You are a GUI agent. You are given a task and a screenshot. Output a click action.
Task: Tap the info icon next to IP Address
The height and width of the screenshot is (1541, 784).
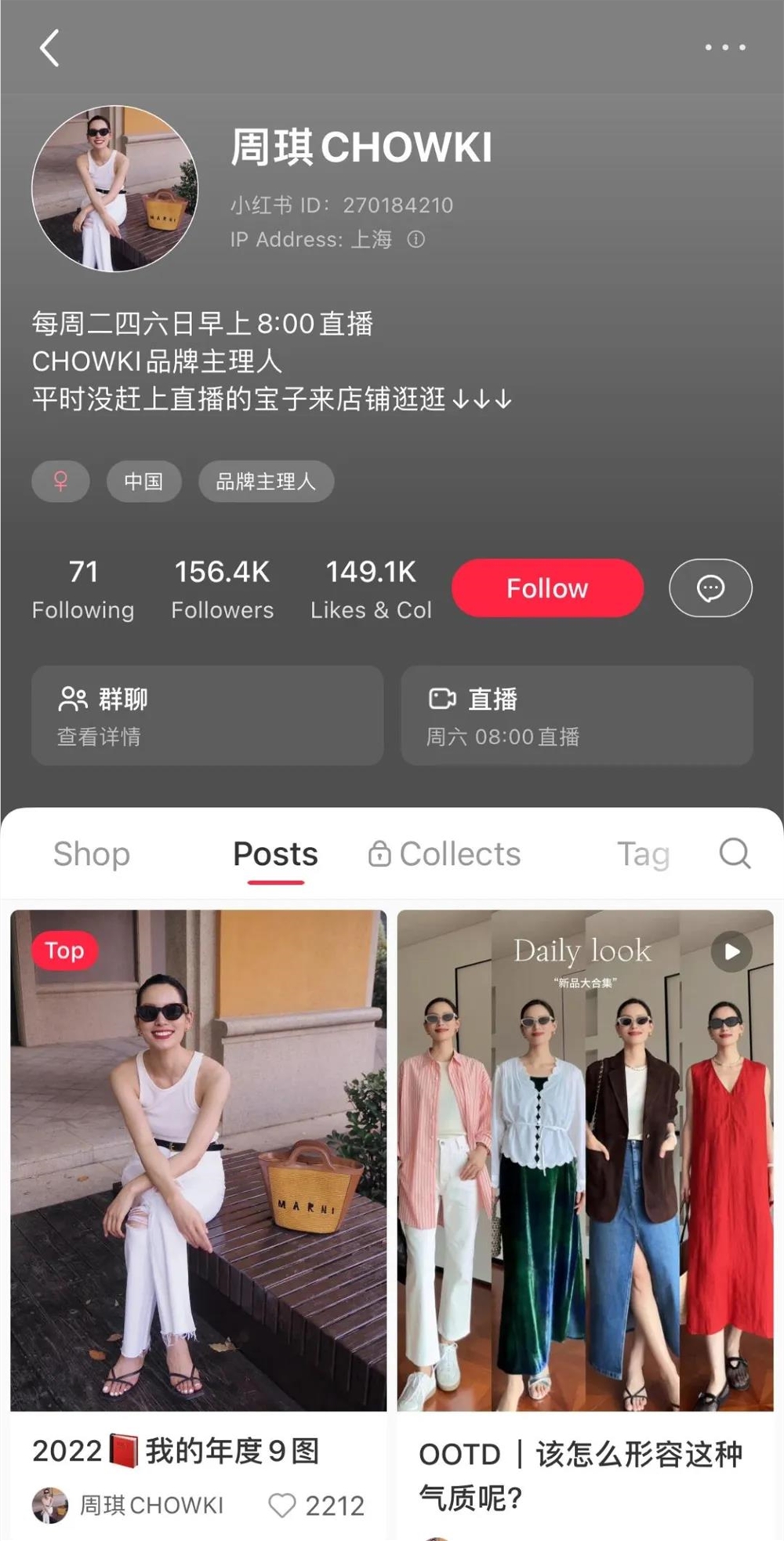tap(417, 240)
